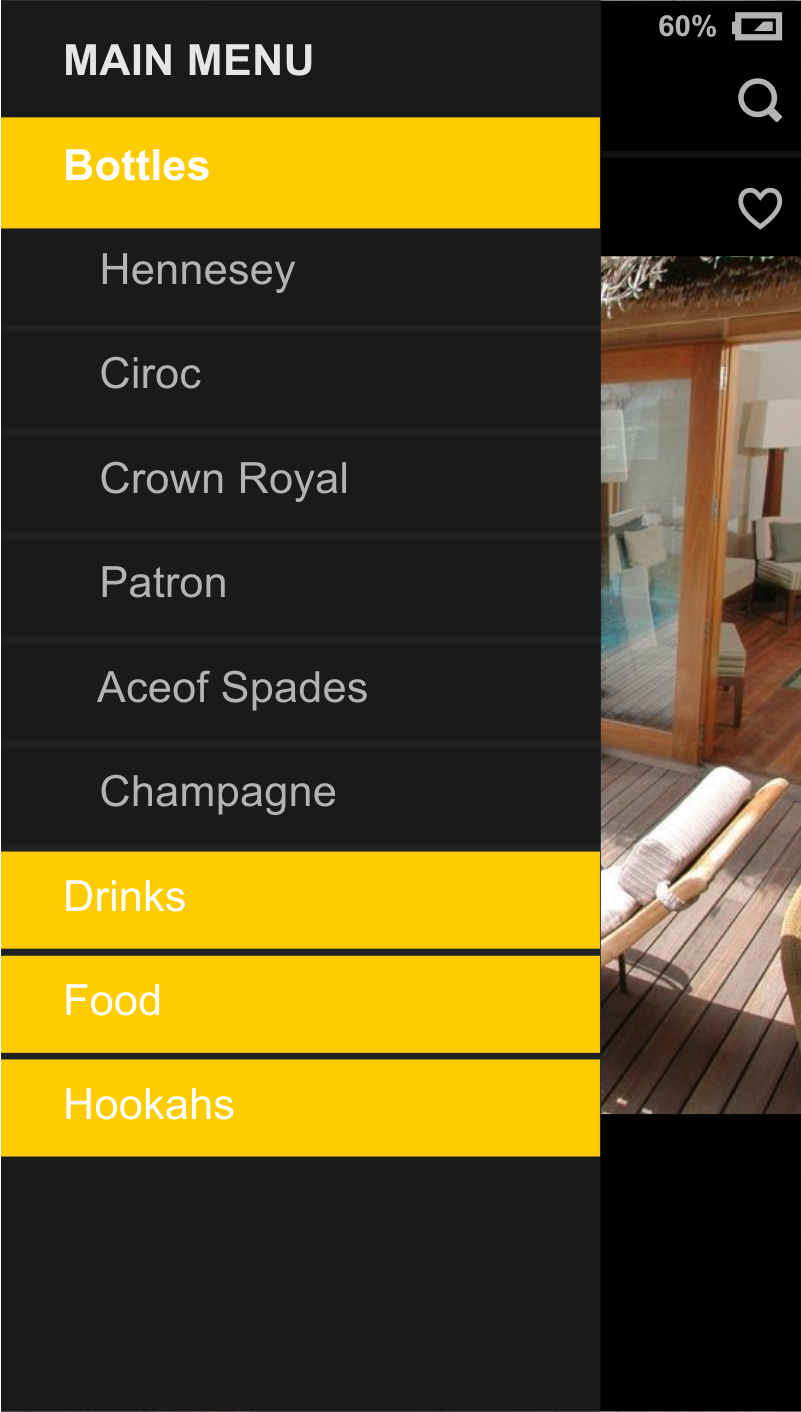The height and width of the screenshot is (1412, 801).
Task: Tap the heart favorites icon
Action: (x=759, y=208)
